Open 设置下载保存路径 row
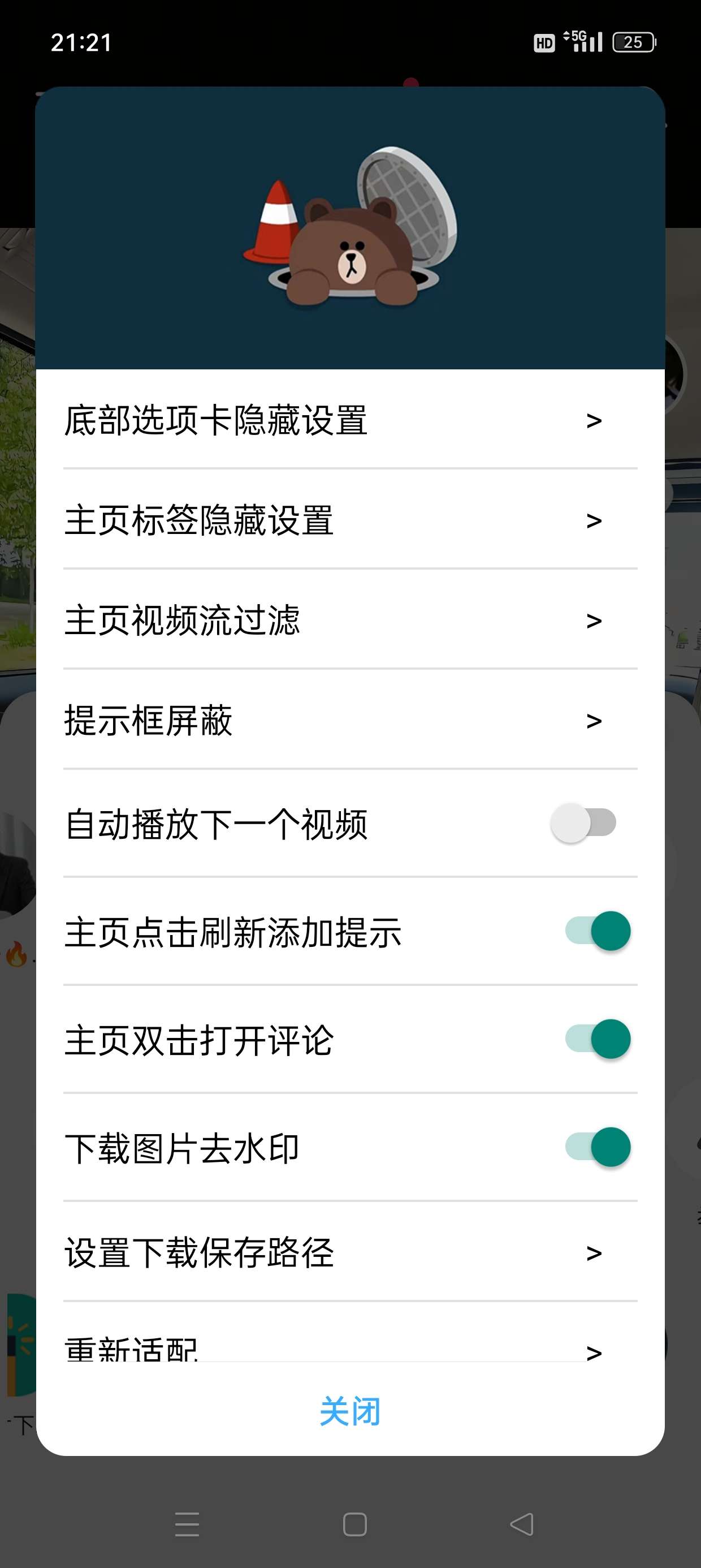The height and width of the screenshot is (1568, 701). (x=350, y=1252)
